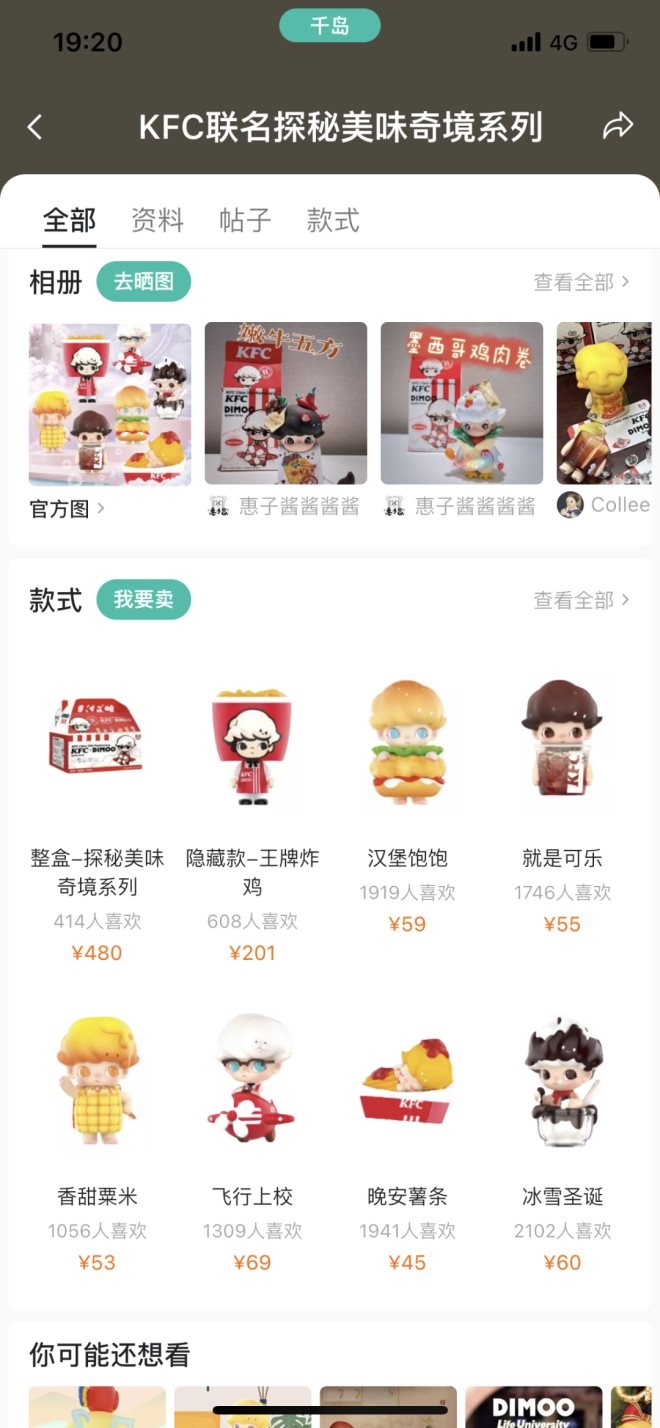Screen dimensions: 660x1428
Task: Open the 冰雪圣诞 figure
Action: (x=562, y=1085)
